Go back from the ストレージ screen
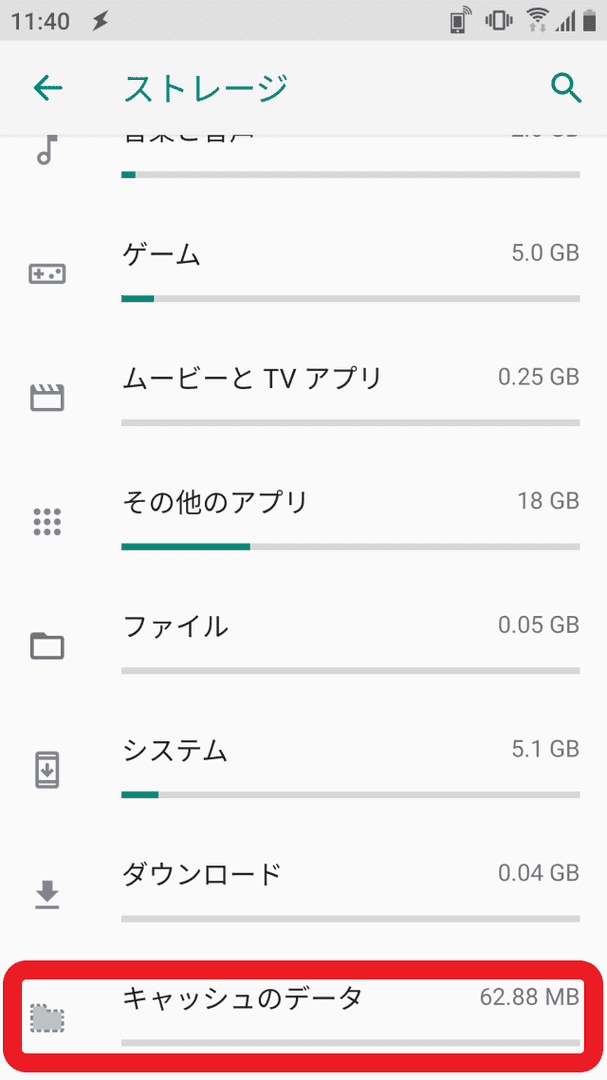This screenshot has width=607, height=1080. pos(48,88)
